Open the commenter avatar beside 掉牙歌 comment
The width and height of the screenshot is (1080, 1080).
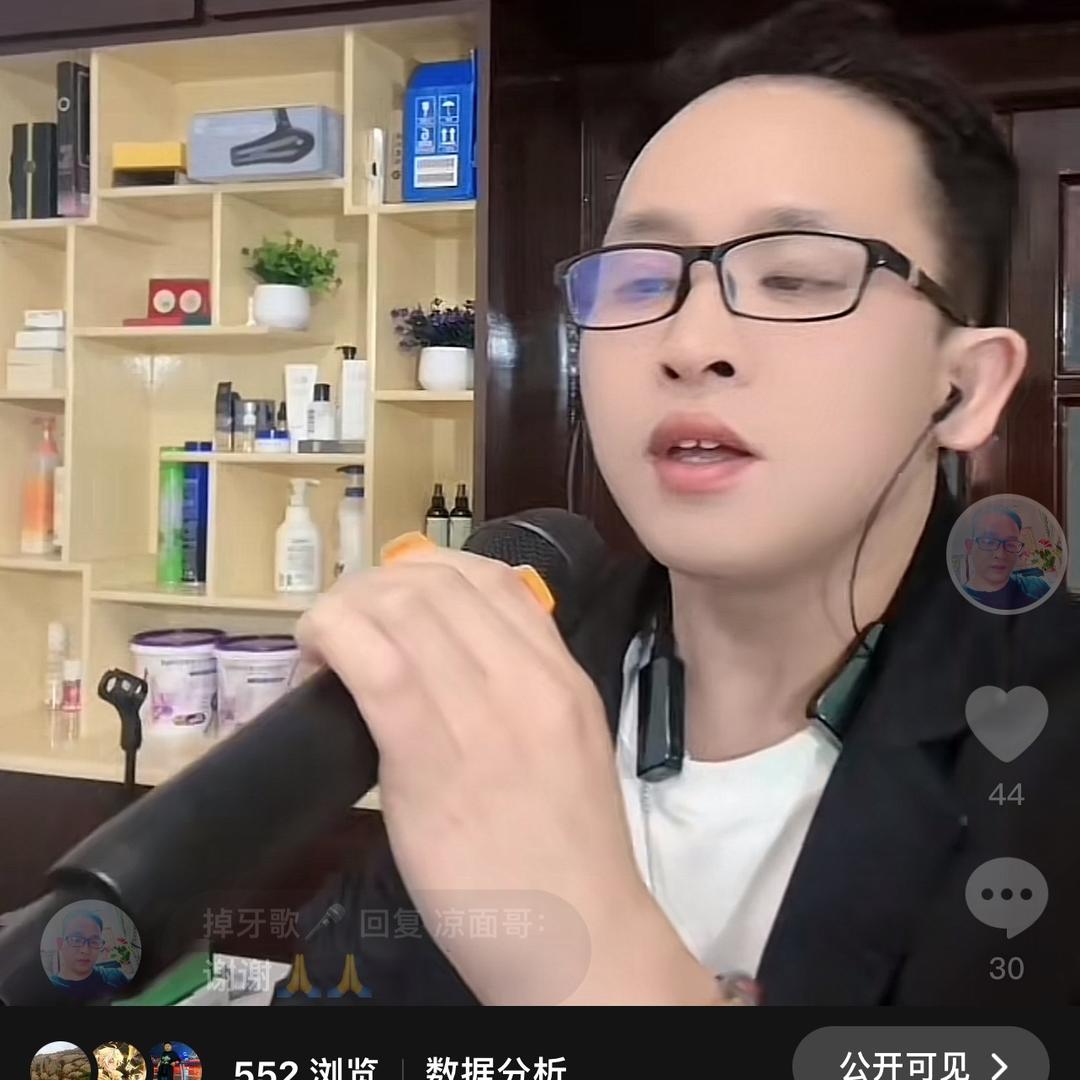(90, 949)
